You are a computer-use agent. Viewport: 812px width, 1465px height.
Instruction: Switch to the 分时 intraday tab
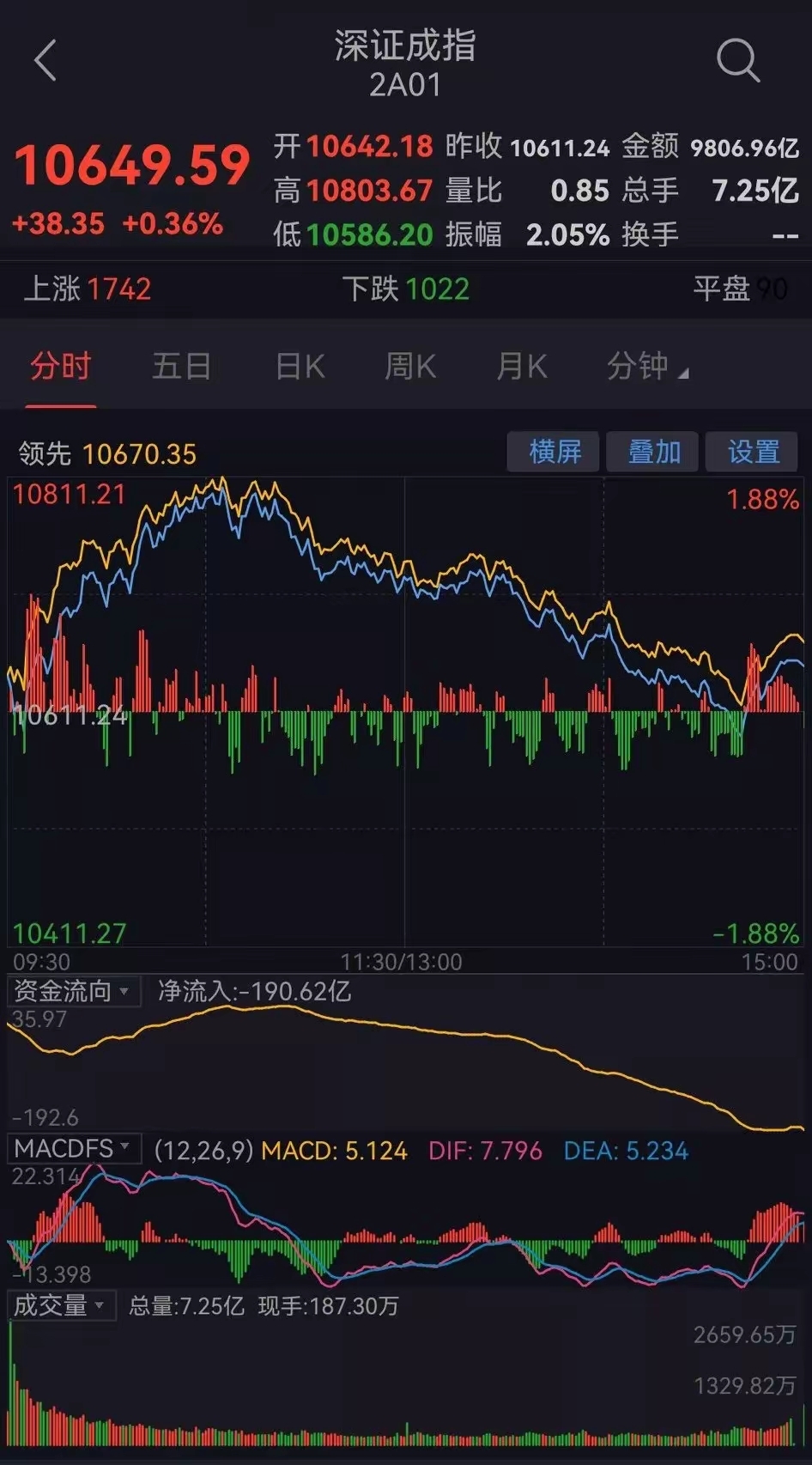point(58,365)
